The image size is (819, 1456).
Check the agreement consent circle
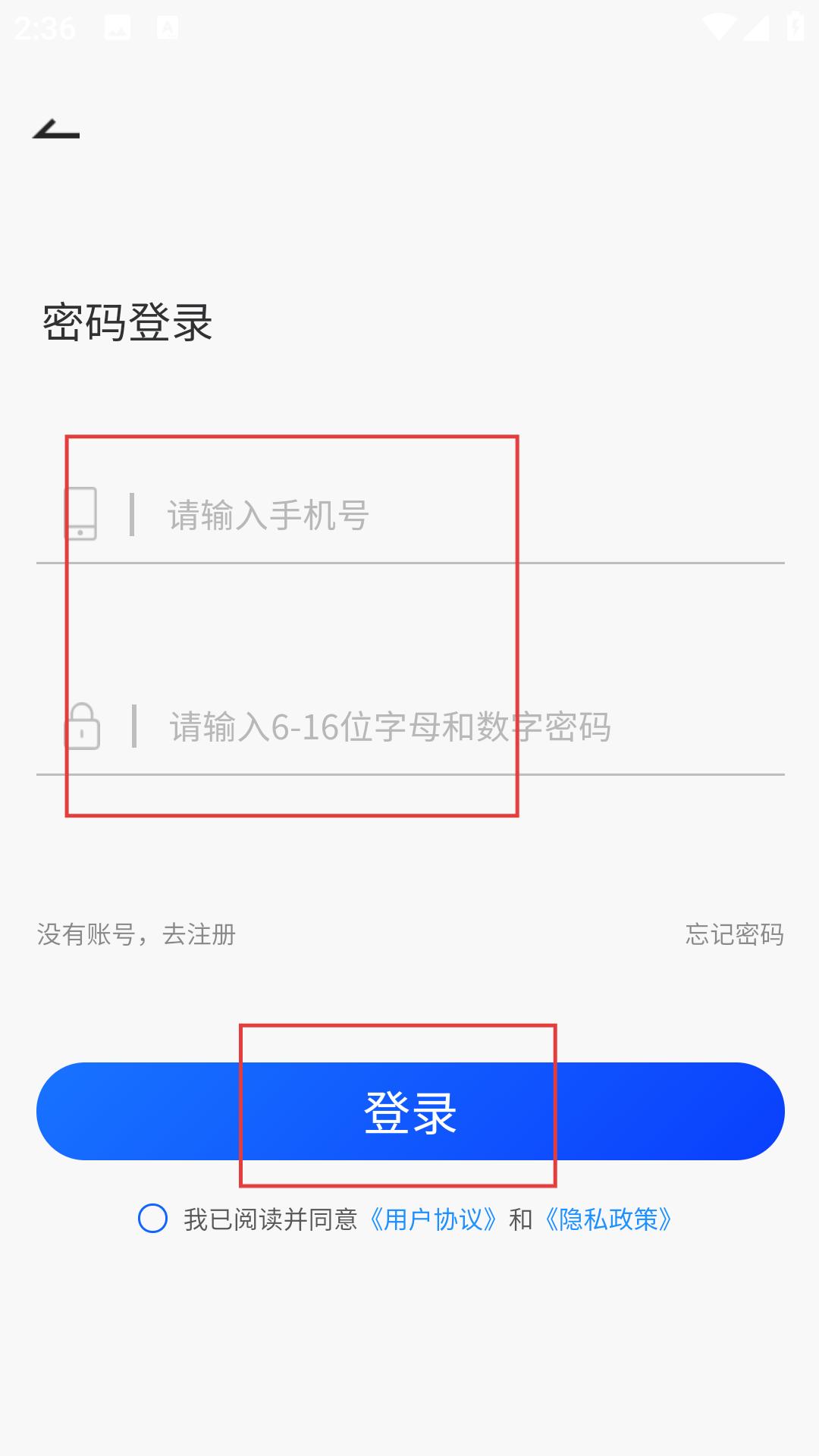[152, 1219]
